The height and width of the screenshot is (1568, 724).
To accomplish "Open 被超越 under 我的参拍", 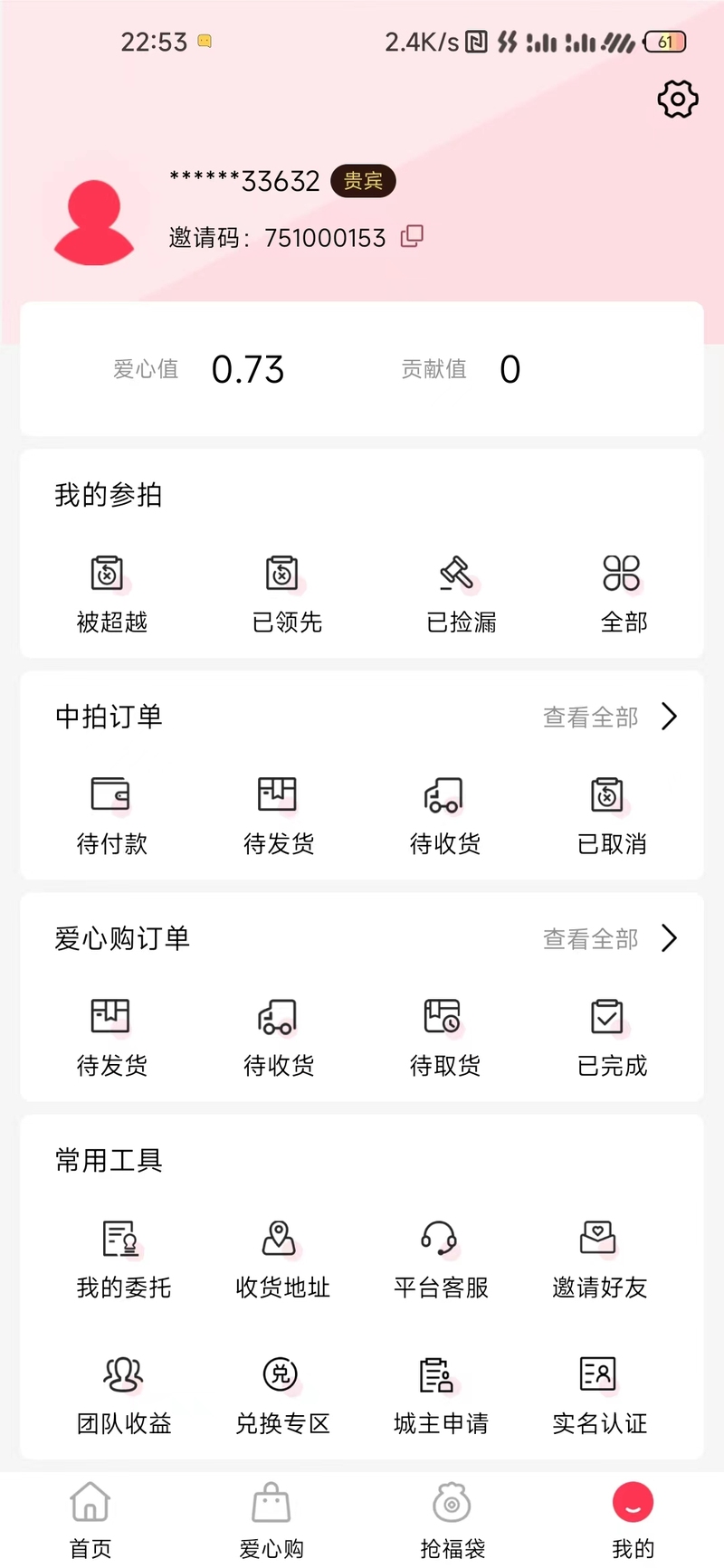I will pos(111,594).
